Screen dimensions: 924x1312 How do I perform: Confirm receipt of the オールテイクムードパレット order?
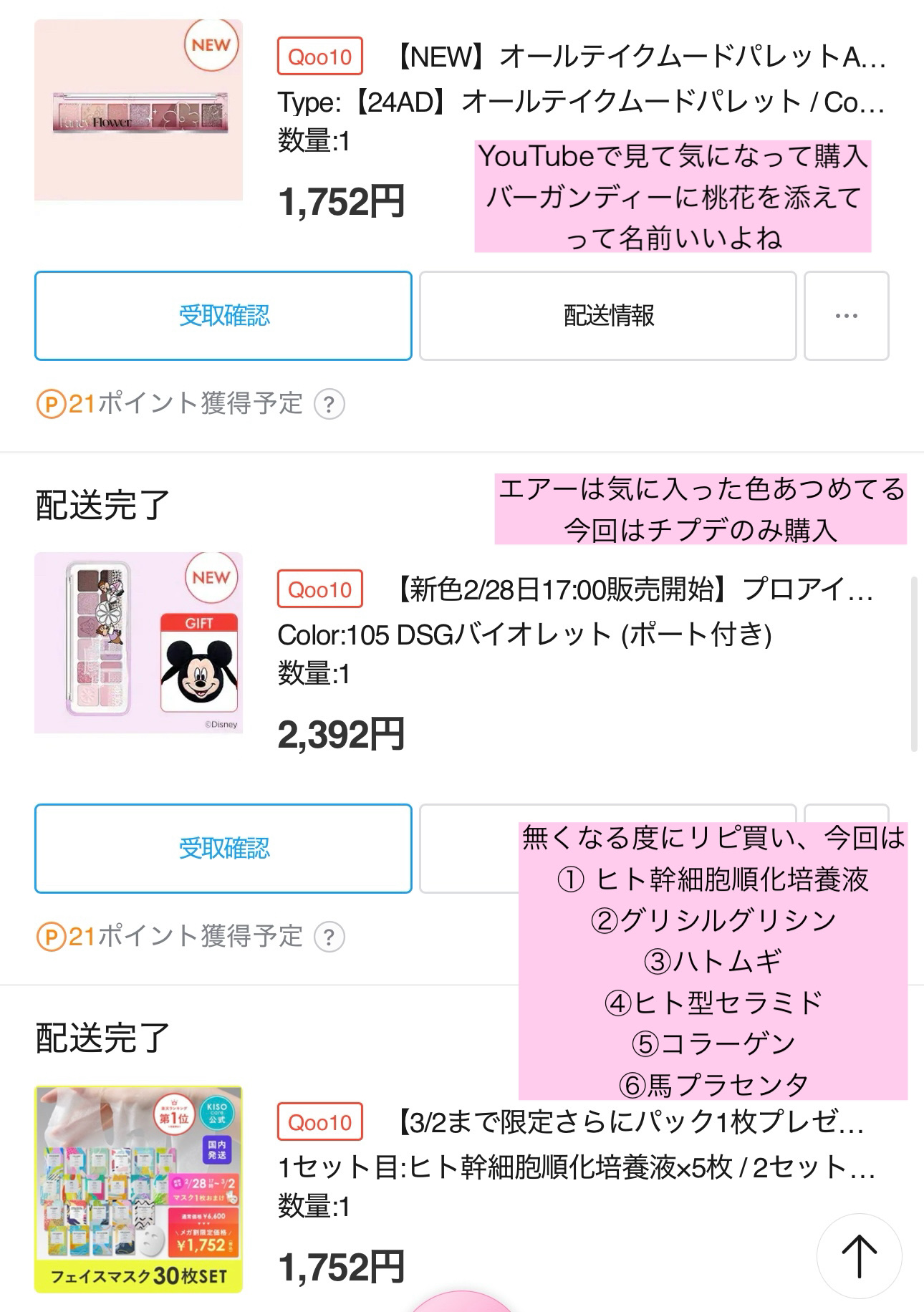tap(223, 315)
